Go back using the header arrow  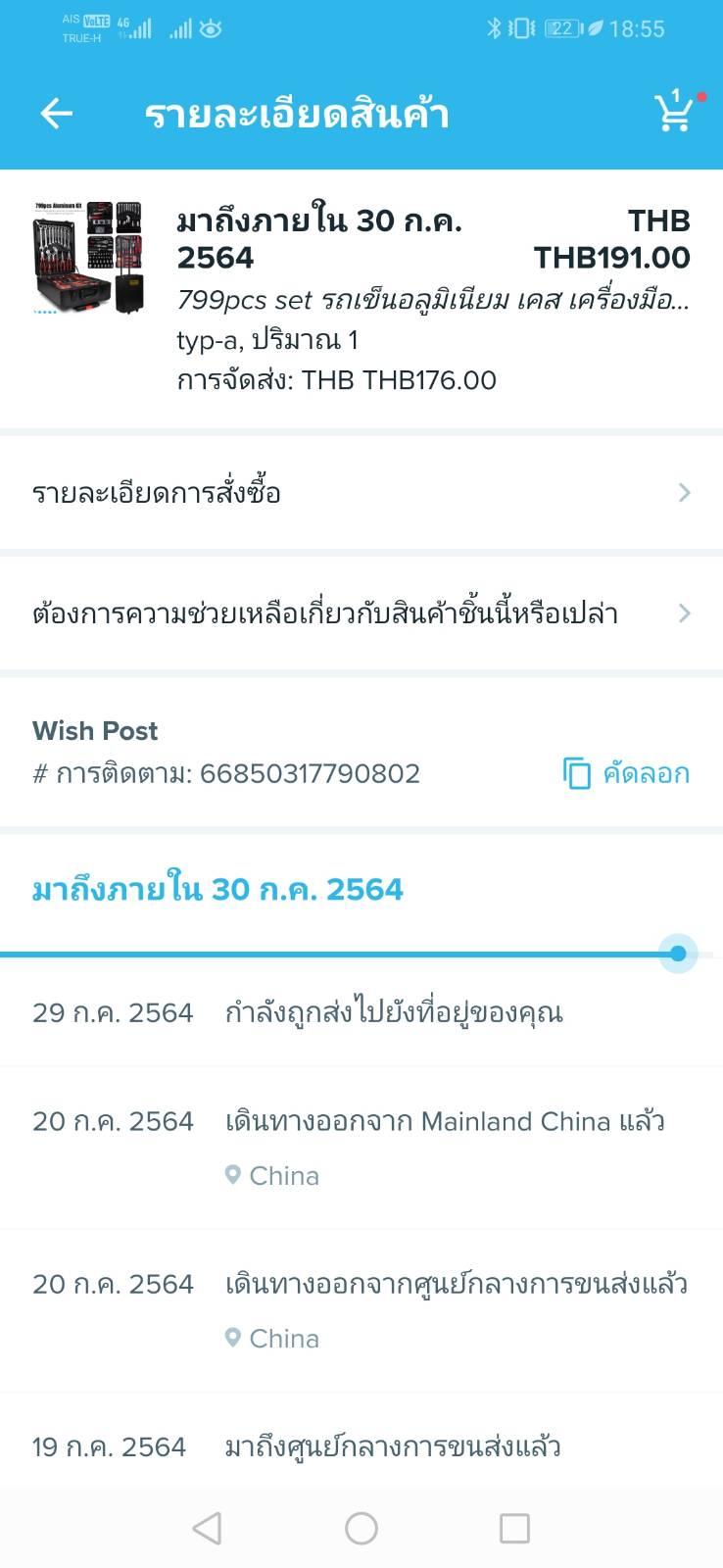56,115
